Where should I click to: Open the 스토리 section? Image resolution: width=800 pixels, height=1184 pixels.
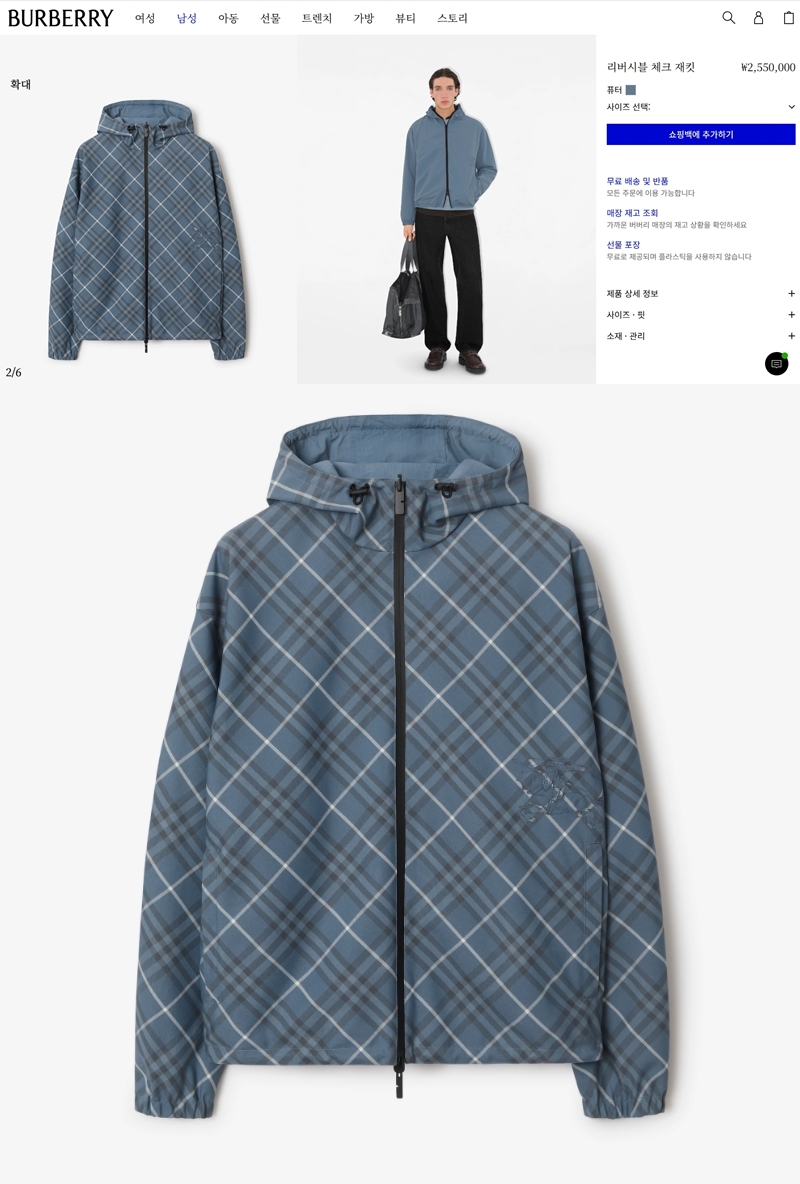452,18
